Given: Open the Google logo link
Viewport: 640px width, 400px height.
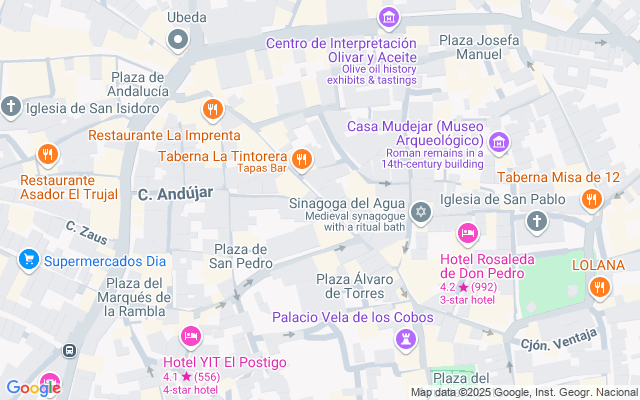Looking at the screenshot, I should point(33,388).
